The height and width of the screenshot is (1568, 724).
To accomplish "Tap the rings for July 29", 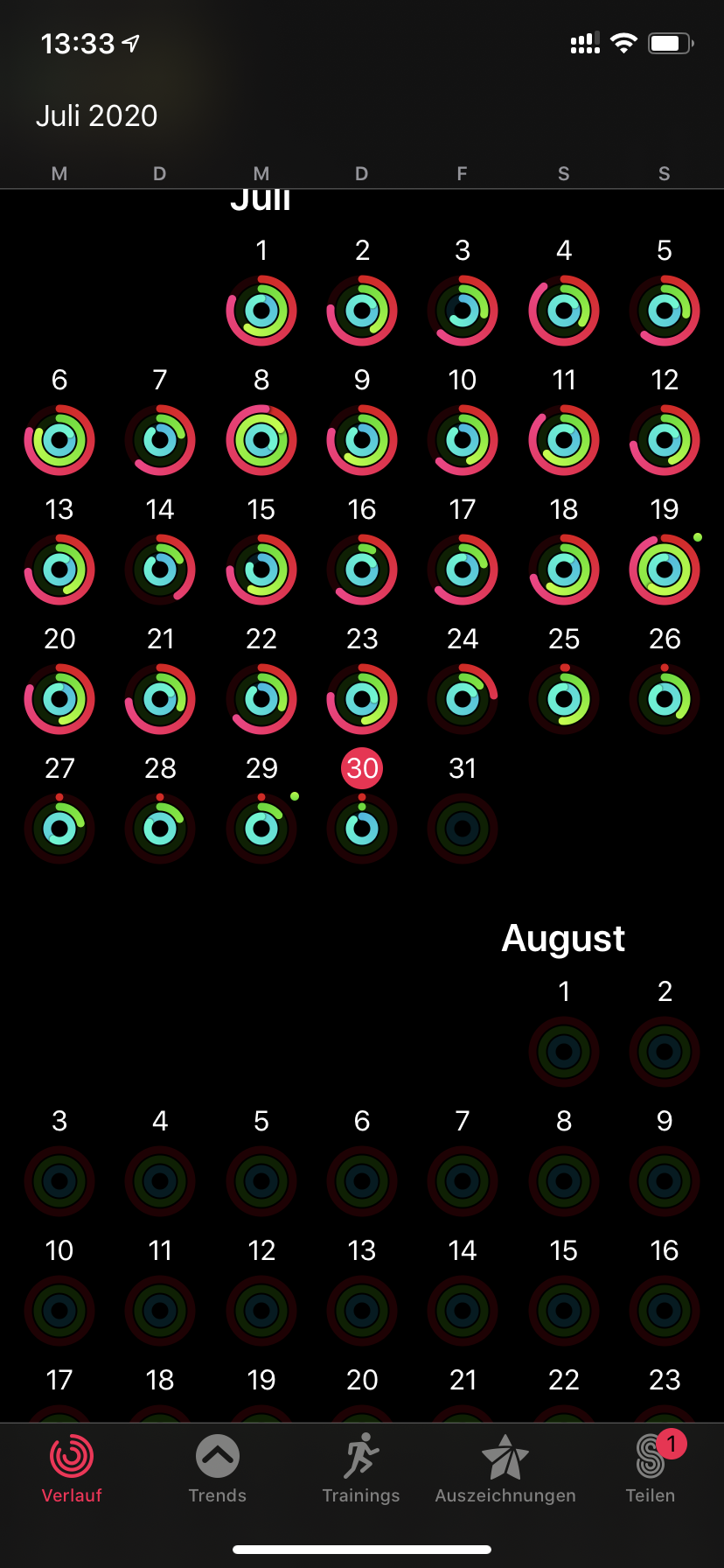I will coord(261,829).
